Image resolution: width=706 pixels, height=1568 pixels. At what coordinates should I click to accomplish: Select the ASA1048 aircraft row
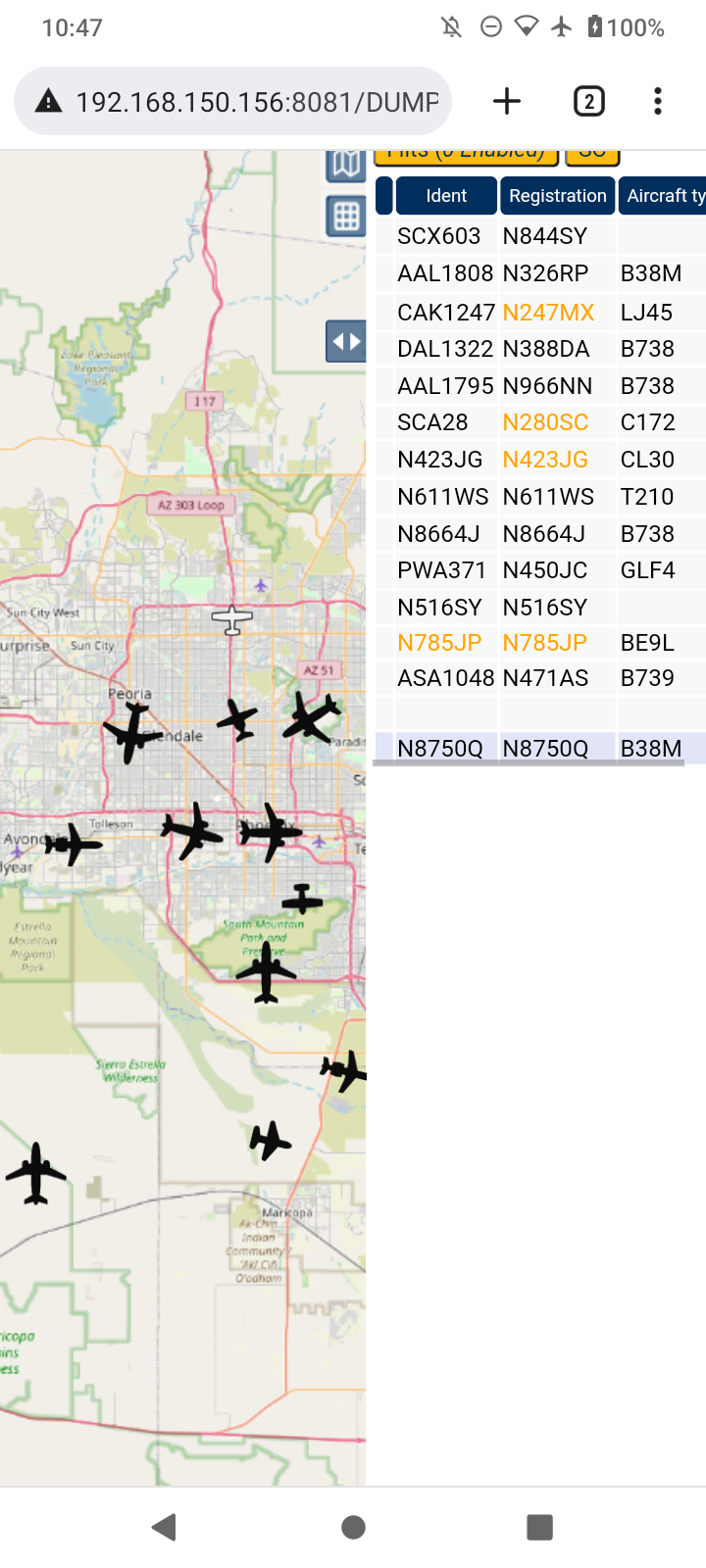540,678
